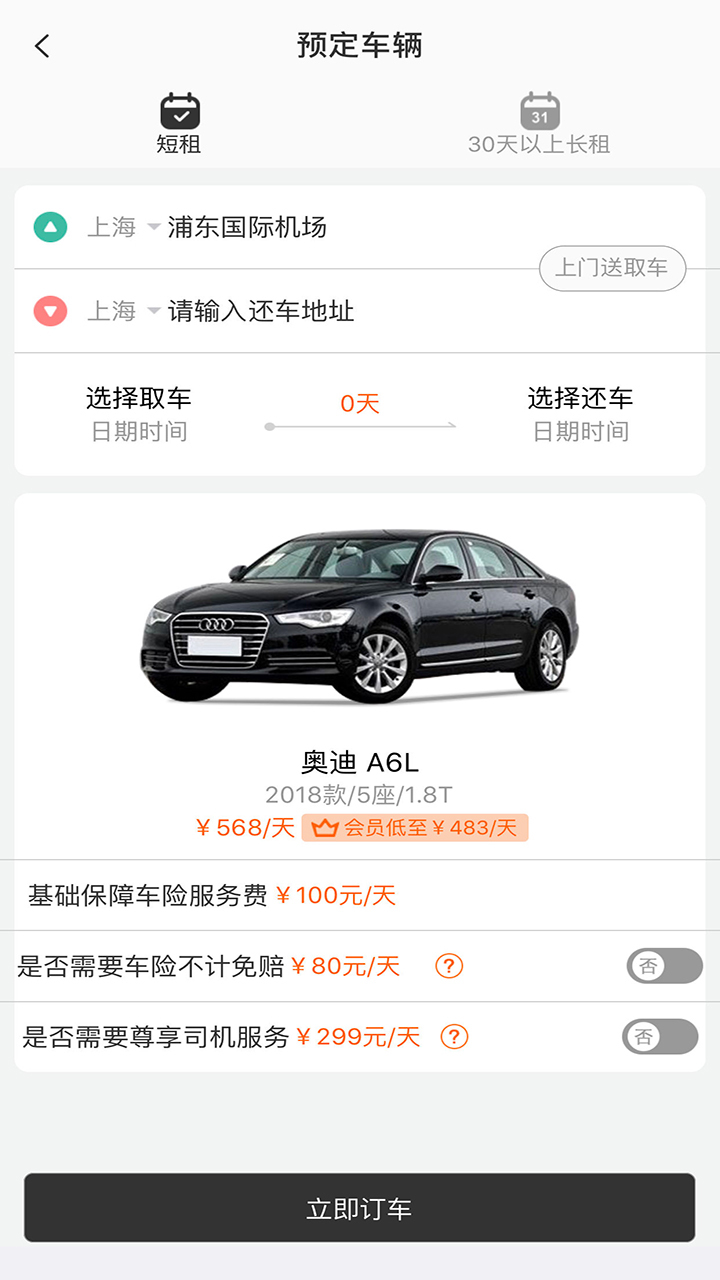Screen dimensions: 720x1280
Task: Tap the back arrow to return
Action: (x=42, y=46)
